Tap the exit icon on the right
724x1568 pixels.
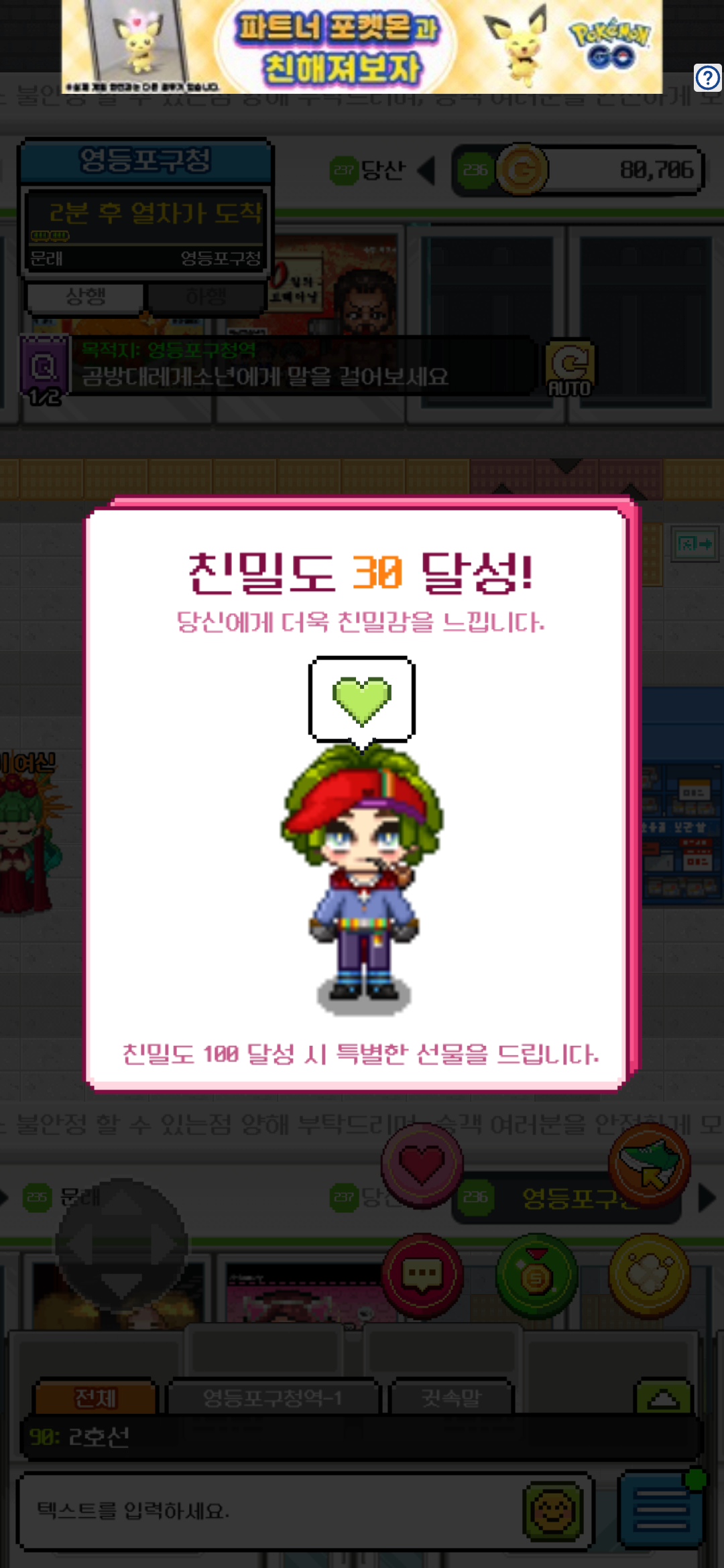(695, 543)
